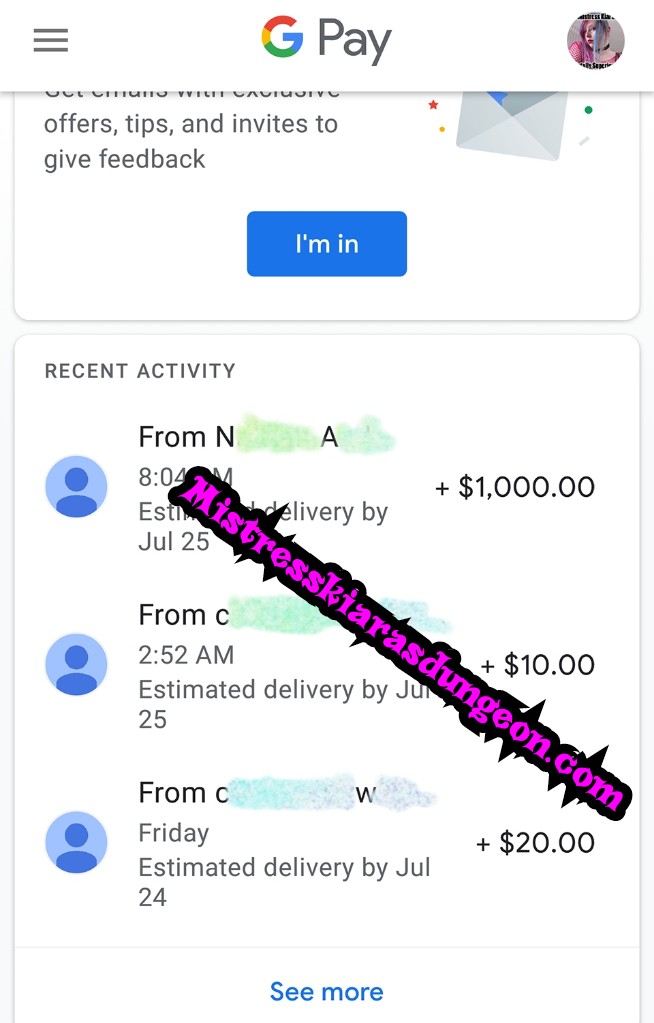Tap the "I'm in" button
The height and width of the screenshot is (1023, 654).
327,244
